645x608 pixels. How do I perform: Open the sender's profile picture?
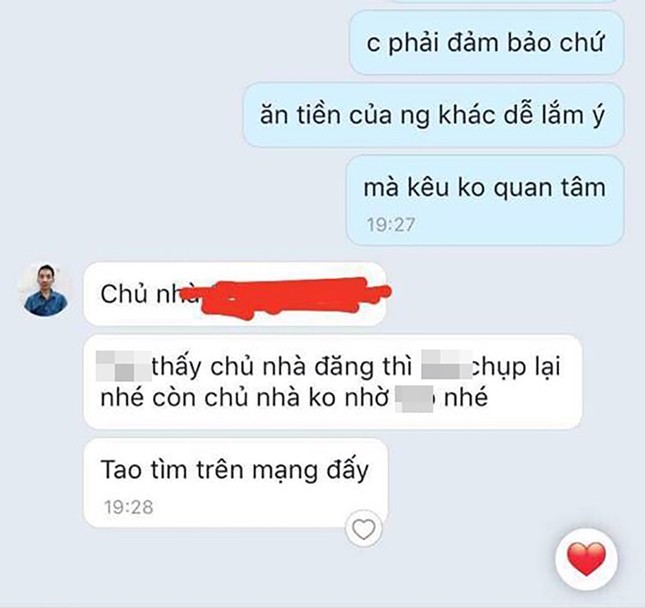point(47,291)
